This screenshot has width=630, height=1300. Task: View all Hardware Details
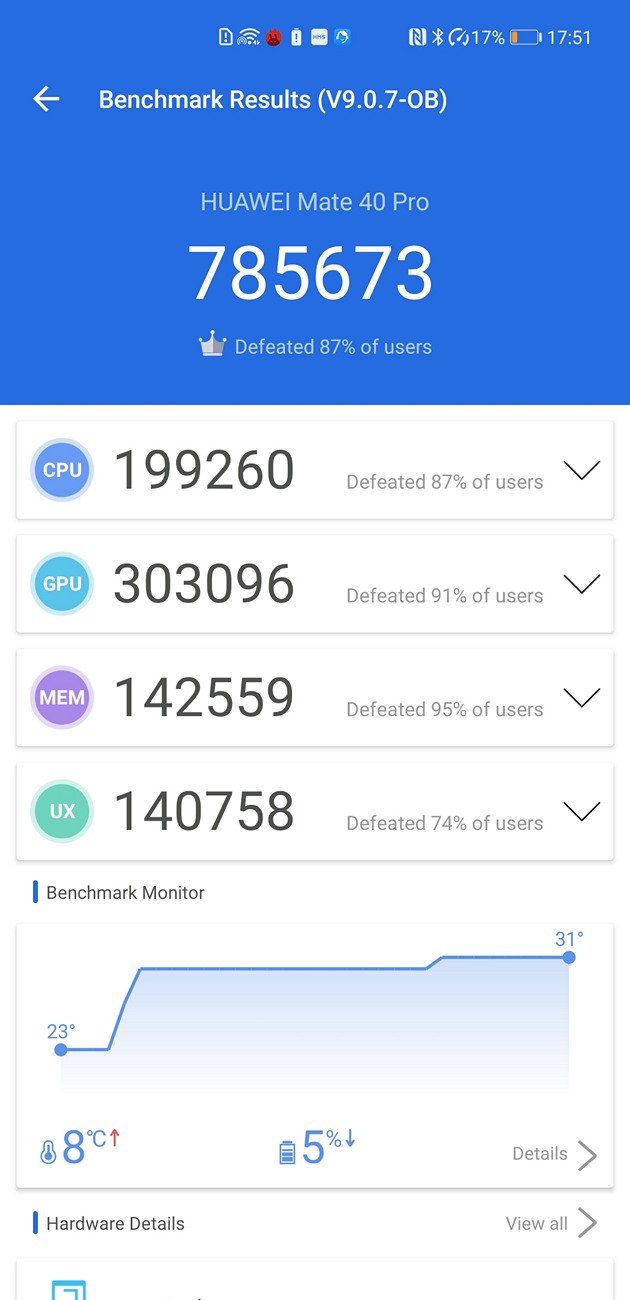550,1223
